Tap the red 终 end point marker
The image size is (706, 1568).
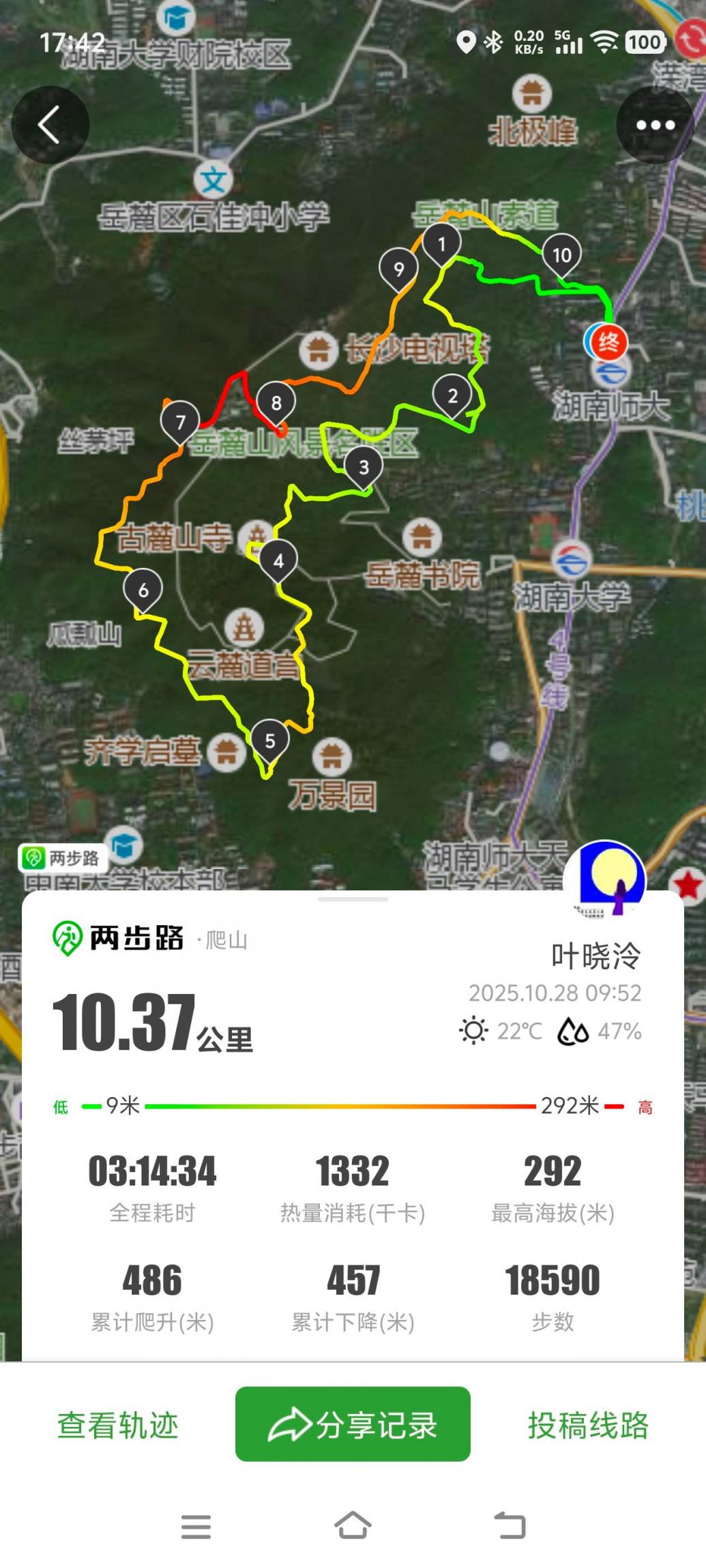[608, 341]
